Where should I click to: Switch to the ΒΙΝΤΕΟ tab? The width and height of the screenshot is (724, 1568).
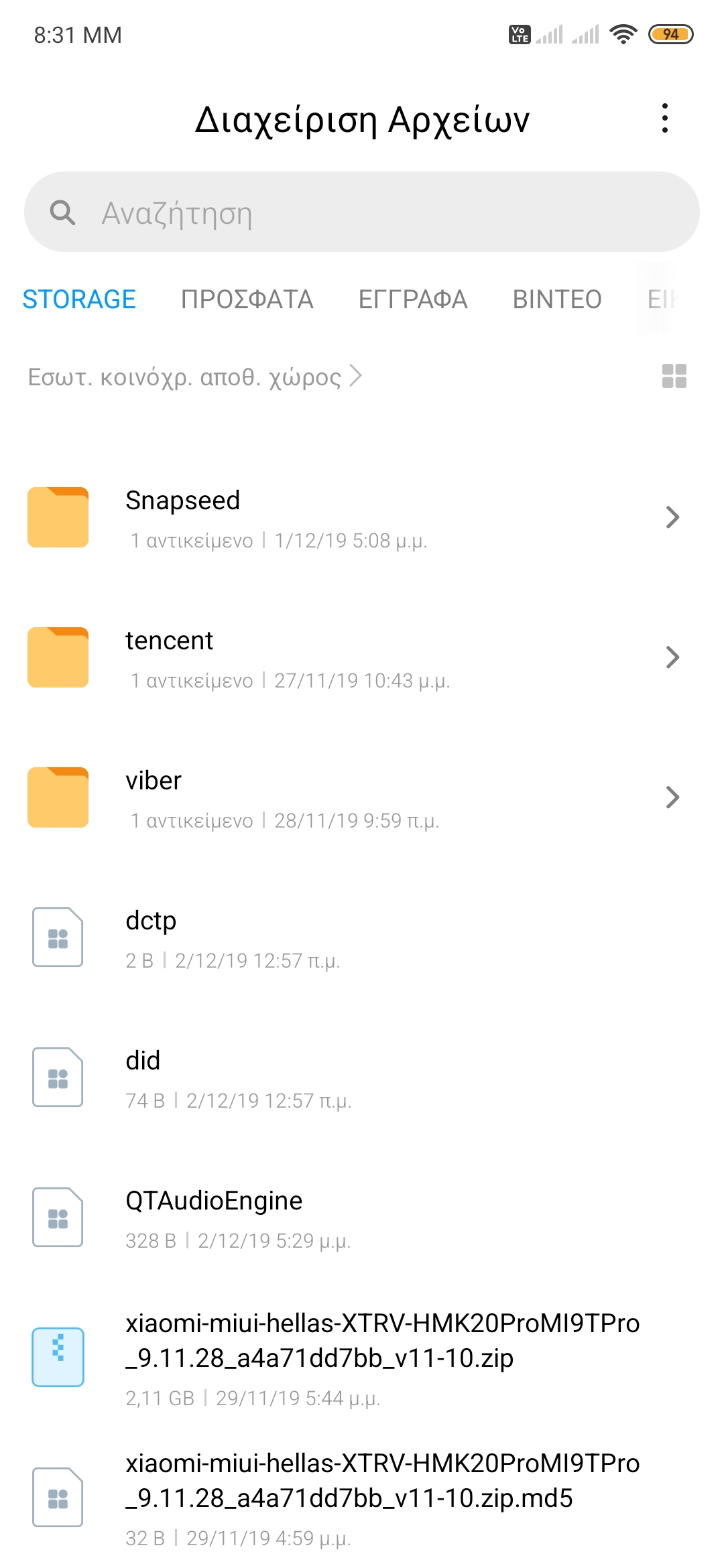pos(556,299)
